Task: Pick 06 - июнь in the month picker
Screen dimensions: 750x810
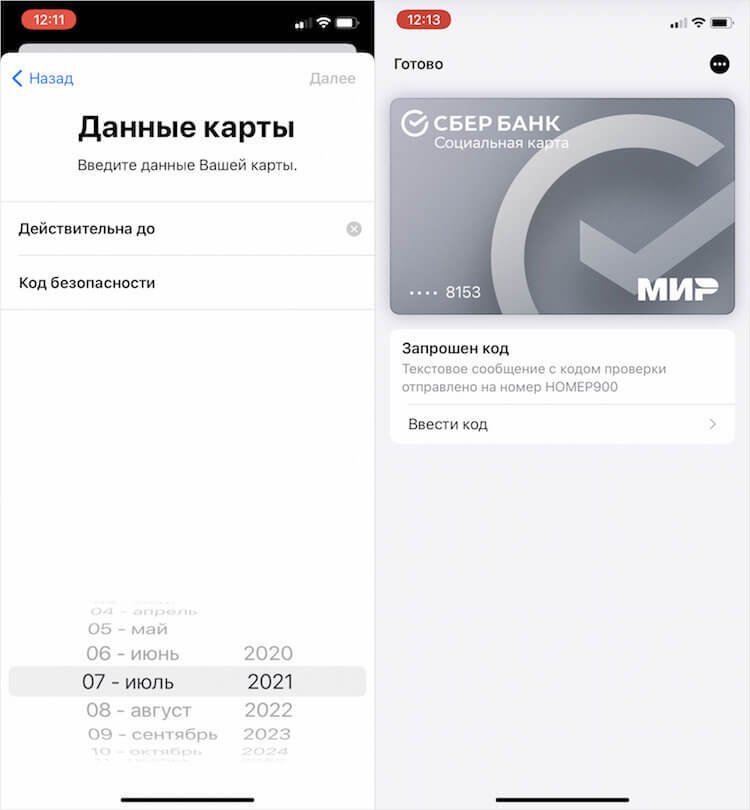Action: (x=133, y=653)
